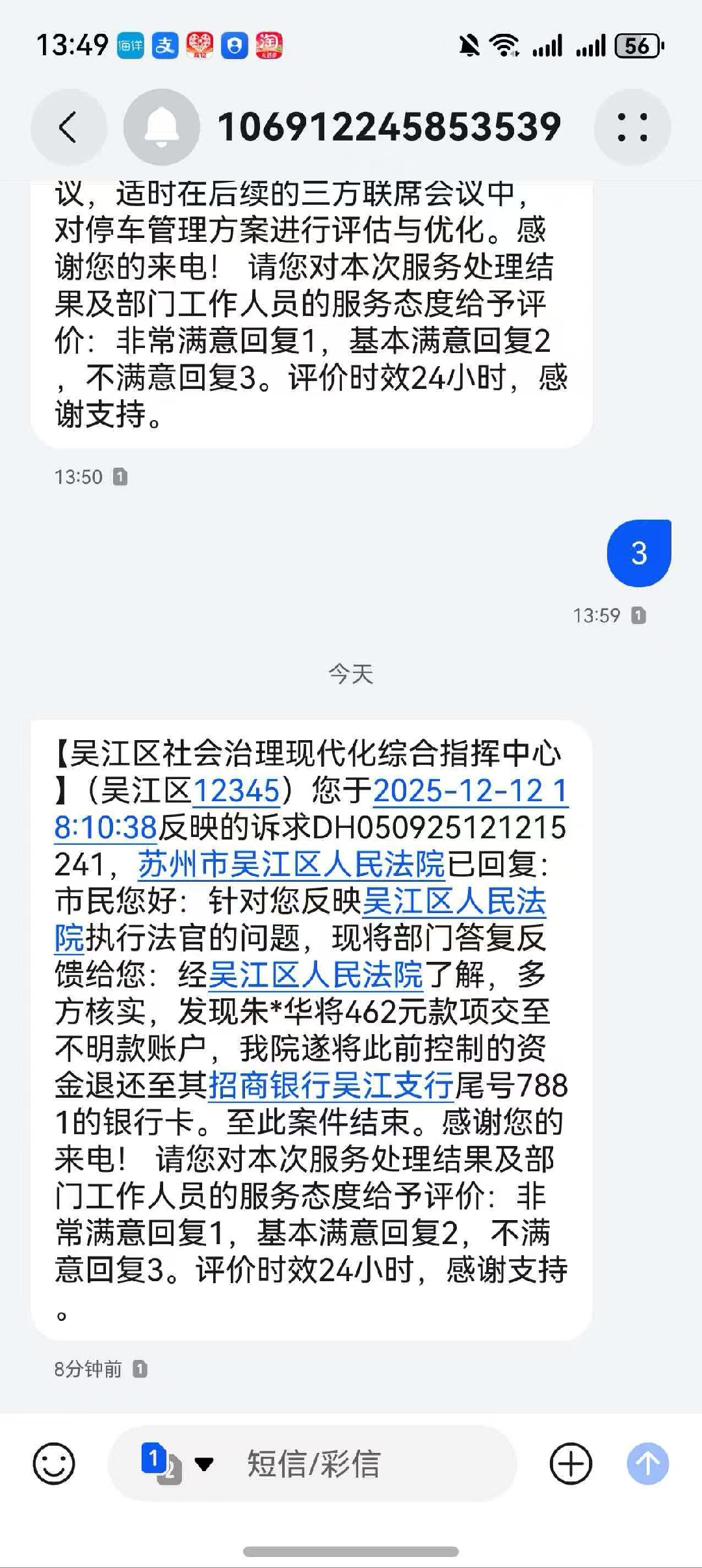Screen dimensions: 702x1568
Task: Send the message with the arrow button
Action: (647, 1464)
